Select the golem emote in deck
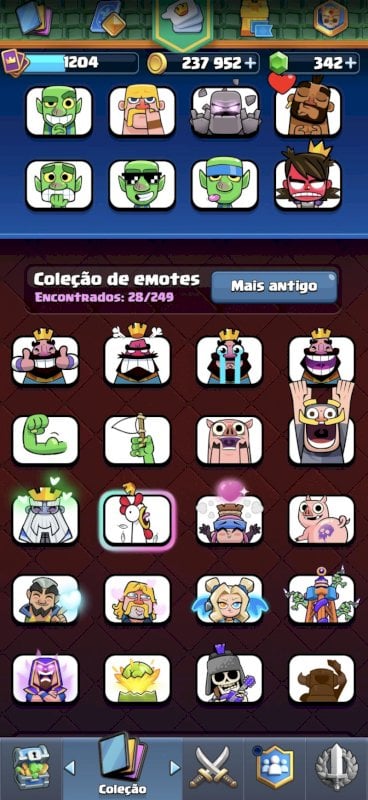 pos(225,111)
